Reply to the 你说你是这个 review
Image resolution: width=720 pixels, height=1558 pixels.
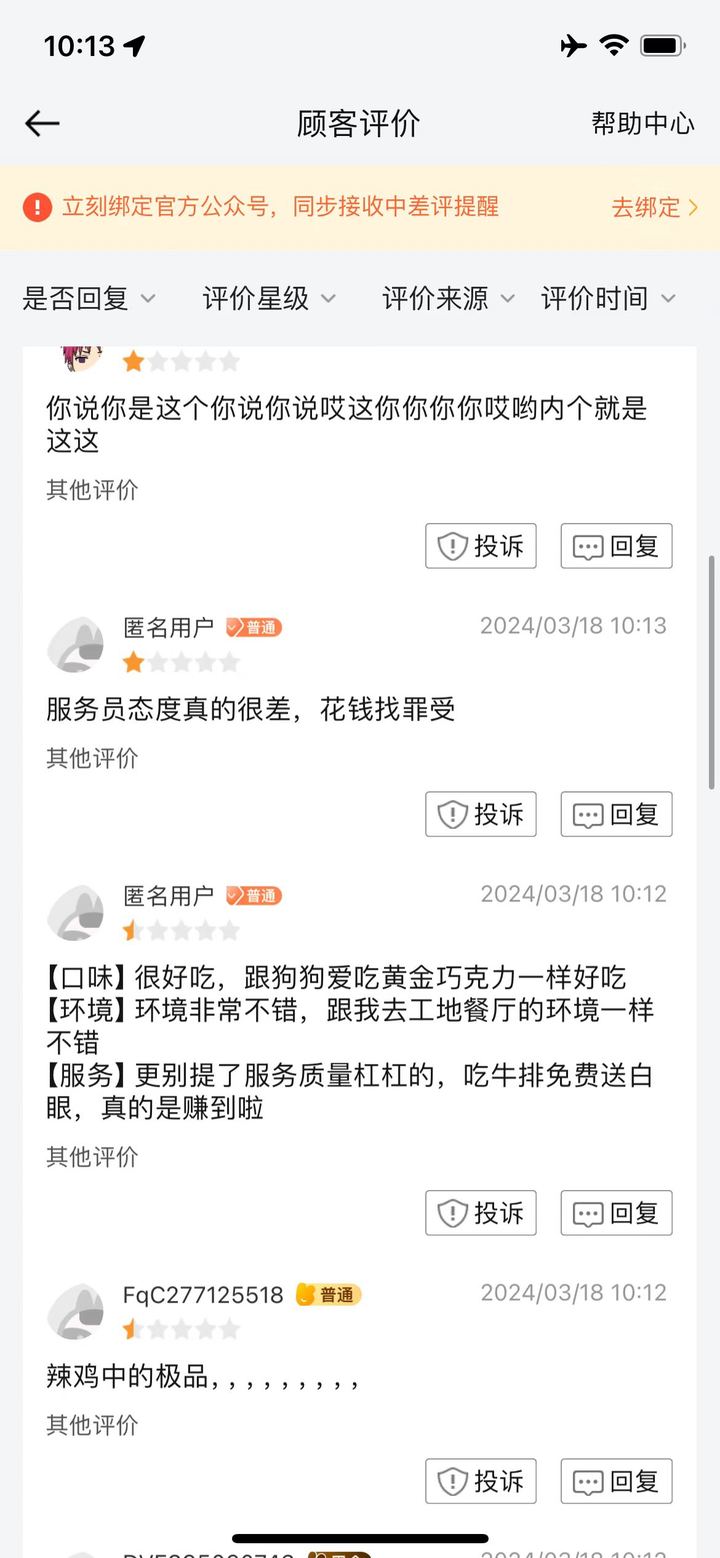tap(616, 546)
